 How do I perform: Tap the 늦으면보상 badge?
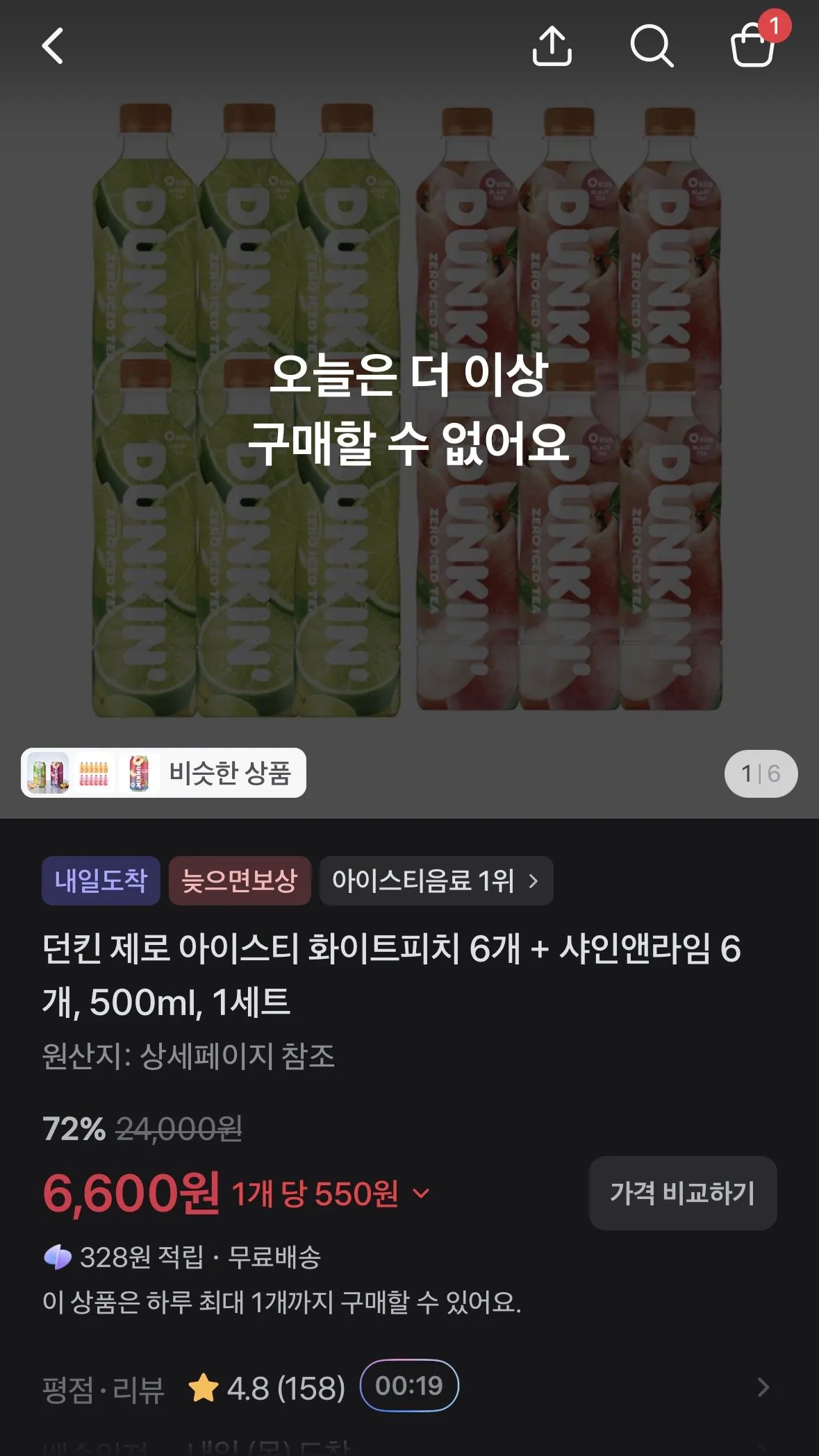tap(240, 880)
